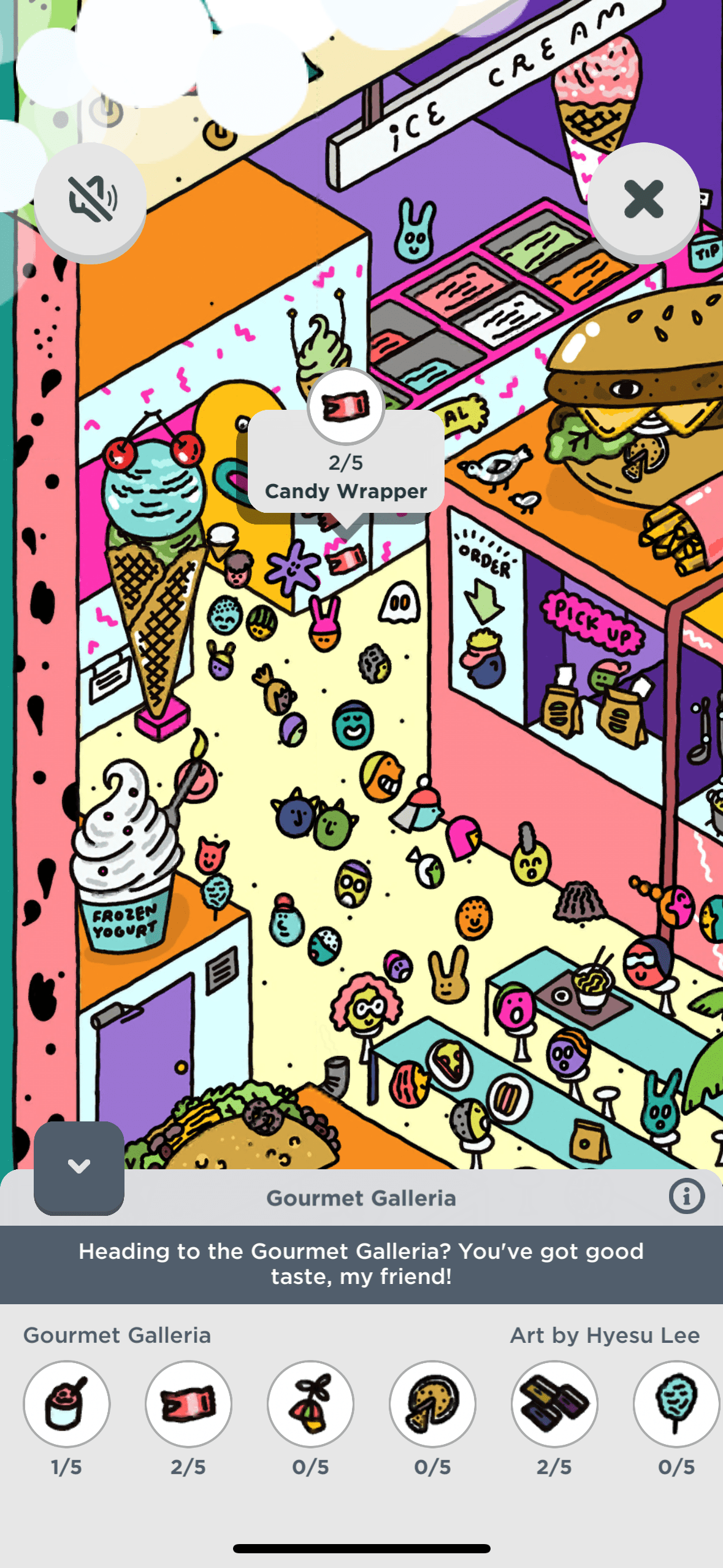Image resolution: width=723 pixels, height=1568 pixels.
Task: Select the cotton candy item, 0/5 found
Action: pyautogui.click(x=676, y=1404)
